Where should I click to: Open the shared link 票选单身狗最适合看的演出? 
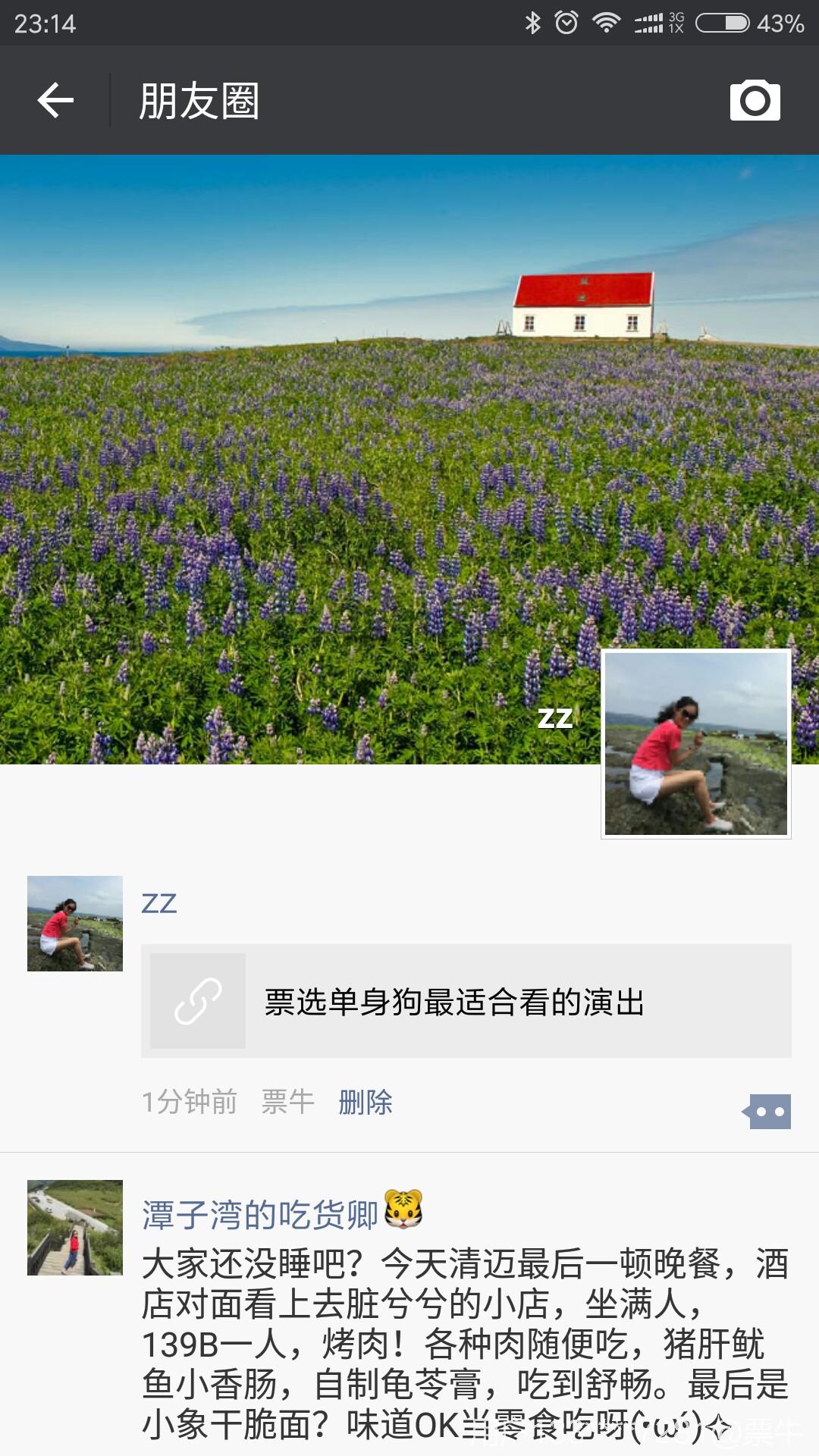click(x=466, y=1001)
